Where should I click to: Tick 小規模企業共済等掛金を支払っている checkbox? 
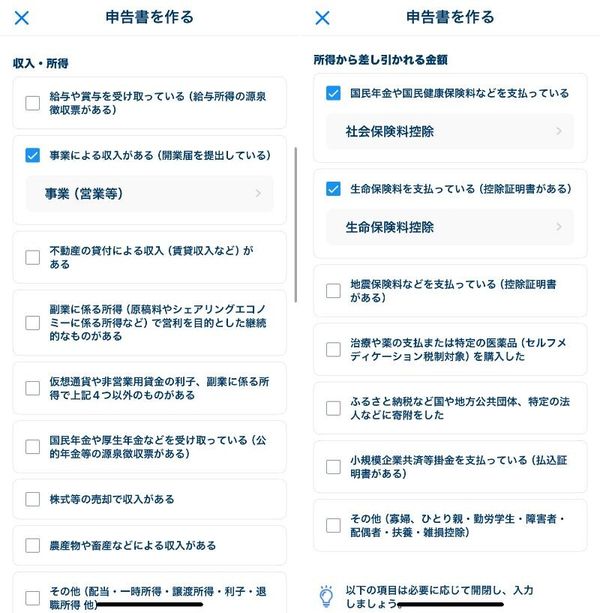coord(333,467)
